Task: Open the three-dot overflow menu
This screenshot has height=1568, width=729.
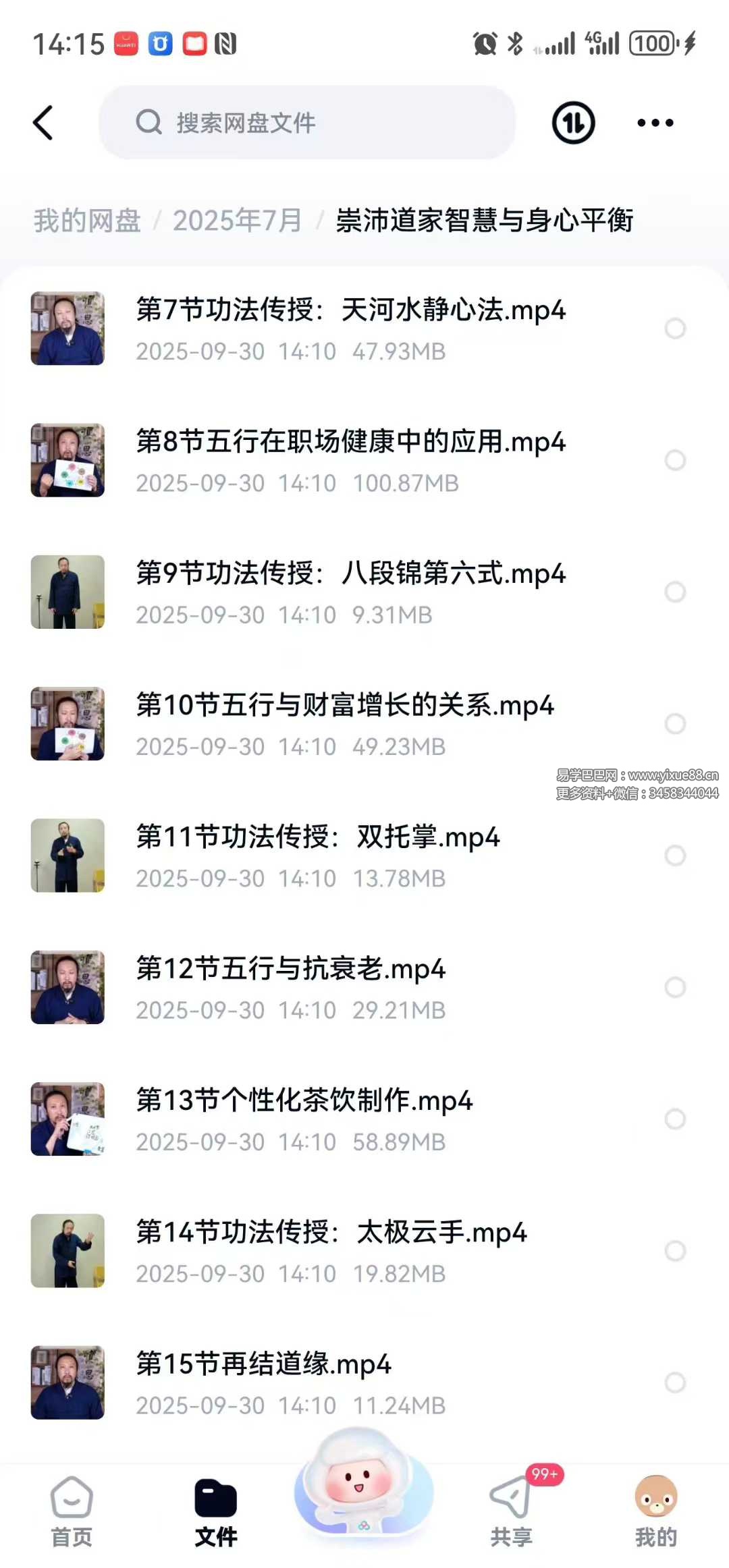Action: click(x=655, y=123)
